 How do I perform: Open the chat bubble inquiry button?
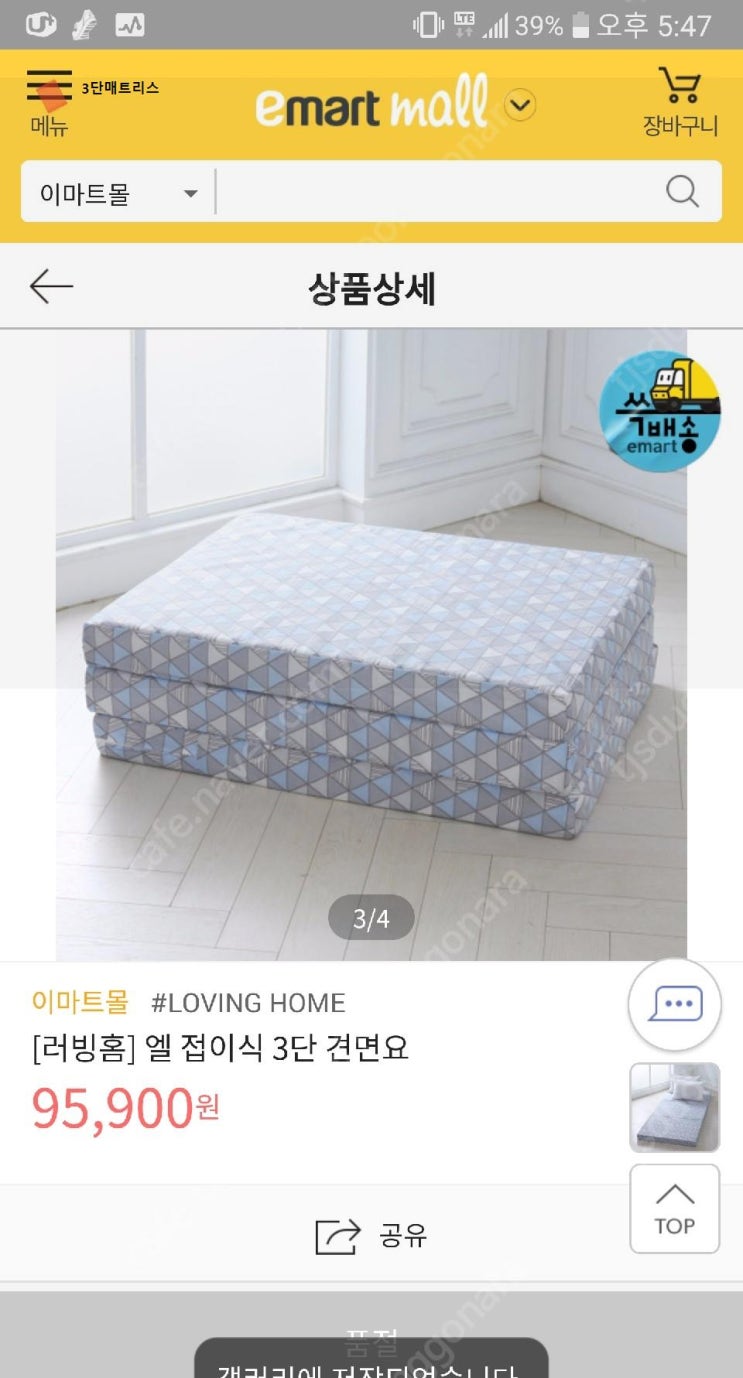(x=675, y=1004)
